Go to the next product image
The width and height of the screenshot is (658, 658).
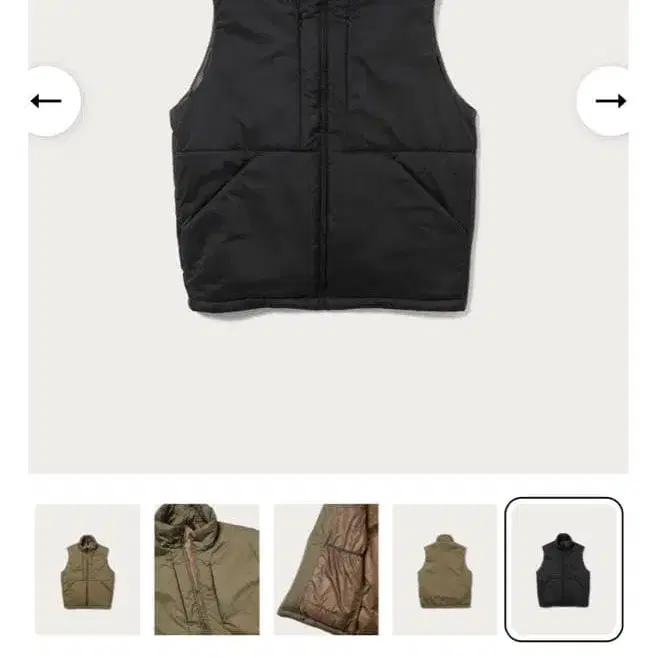pos(610,101)
